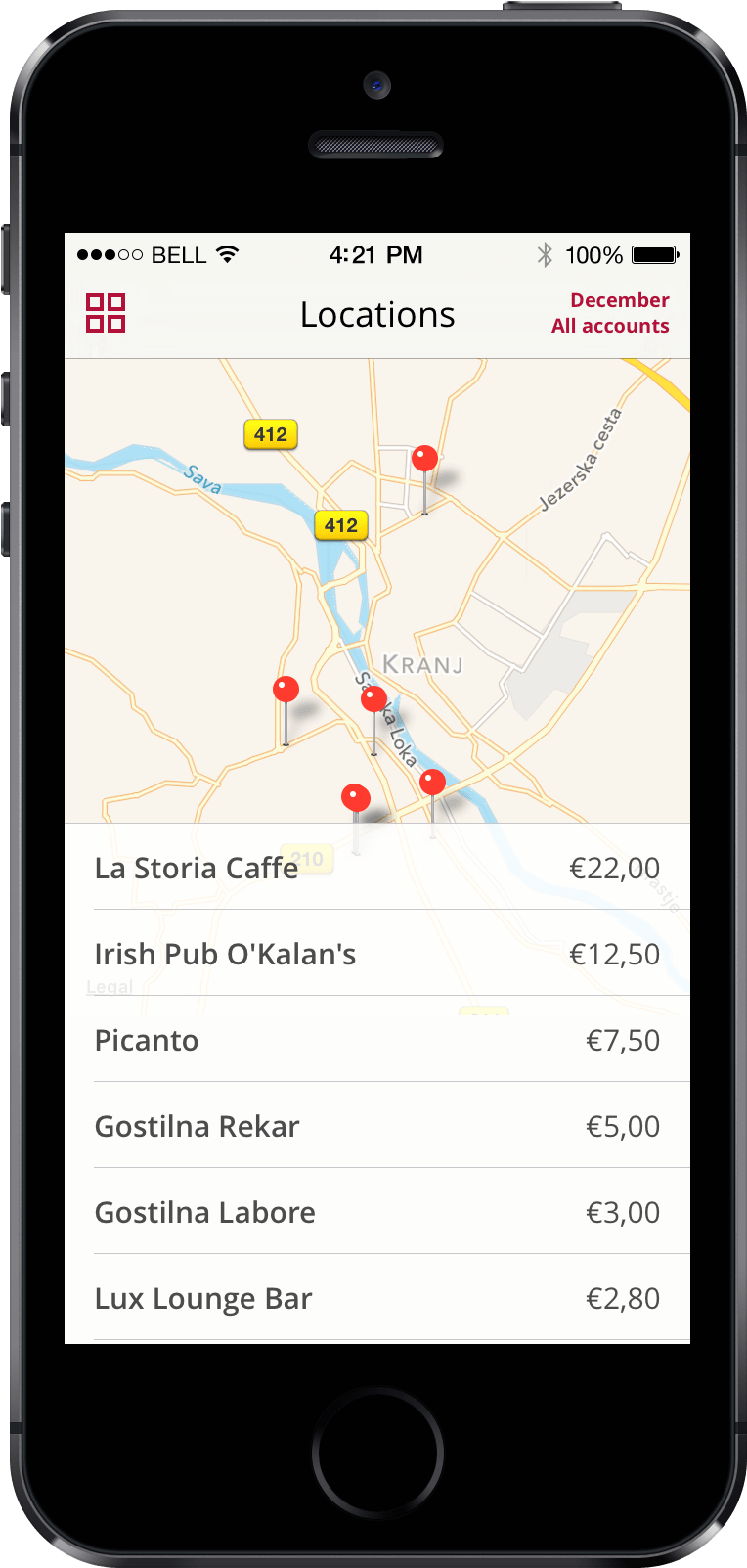Change the December All accounts filter
This screenshot has width=747, height=1568.
(x=611, y=313)
